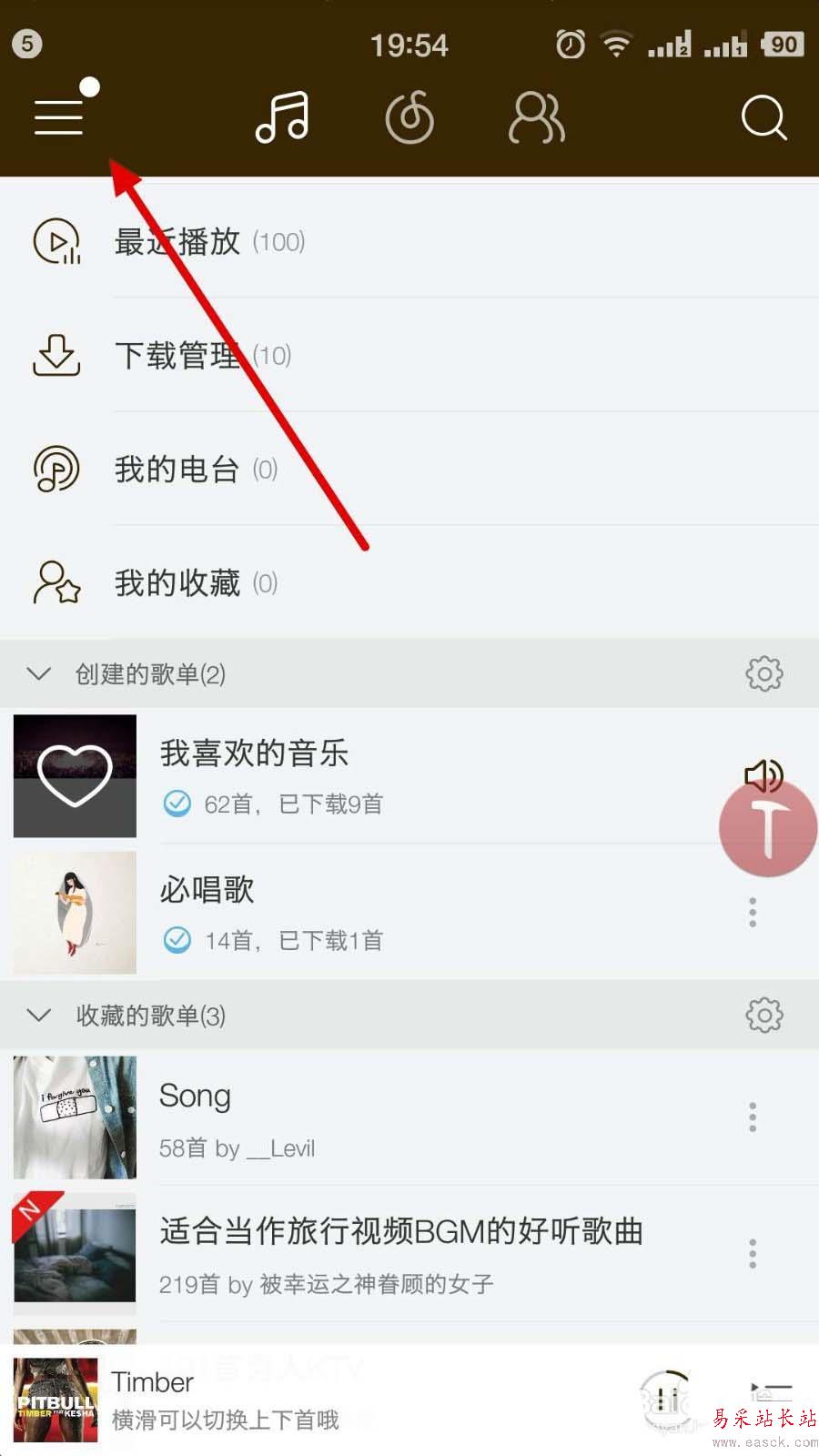This screenshot has height=1456, width=819.
Task: Open the hamburger drawer menu
Action: (x=59, y=118)
